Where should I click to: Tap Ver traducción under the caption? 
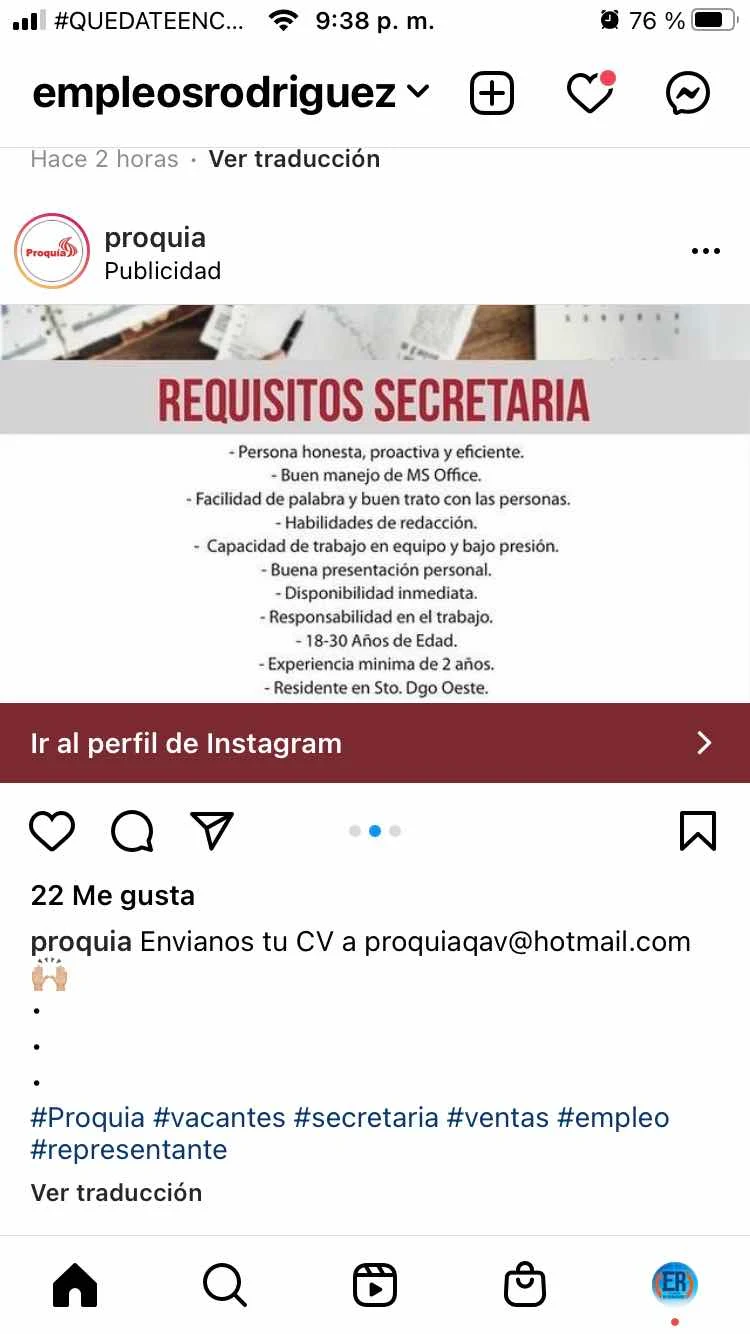pyautogui.click(x=116, y=1192)
